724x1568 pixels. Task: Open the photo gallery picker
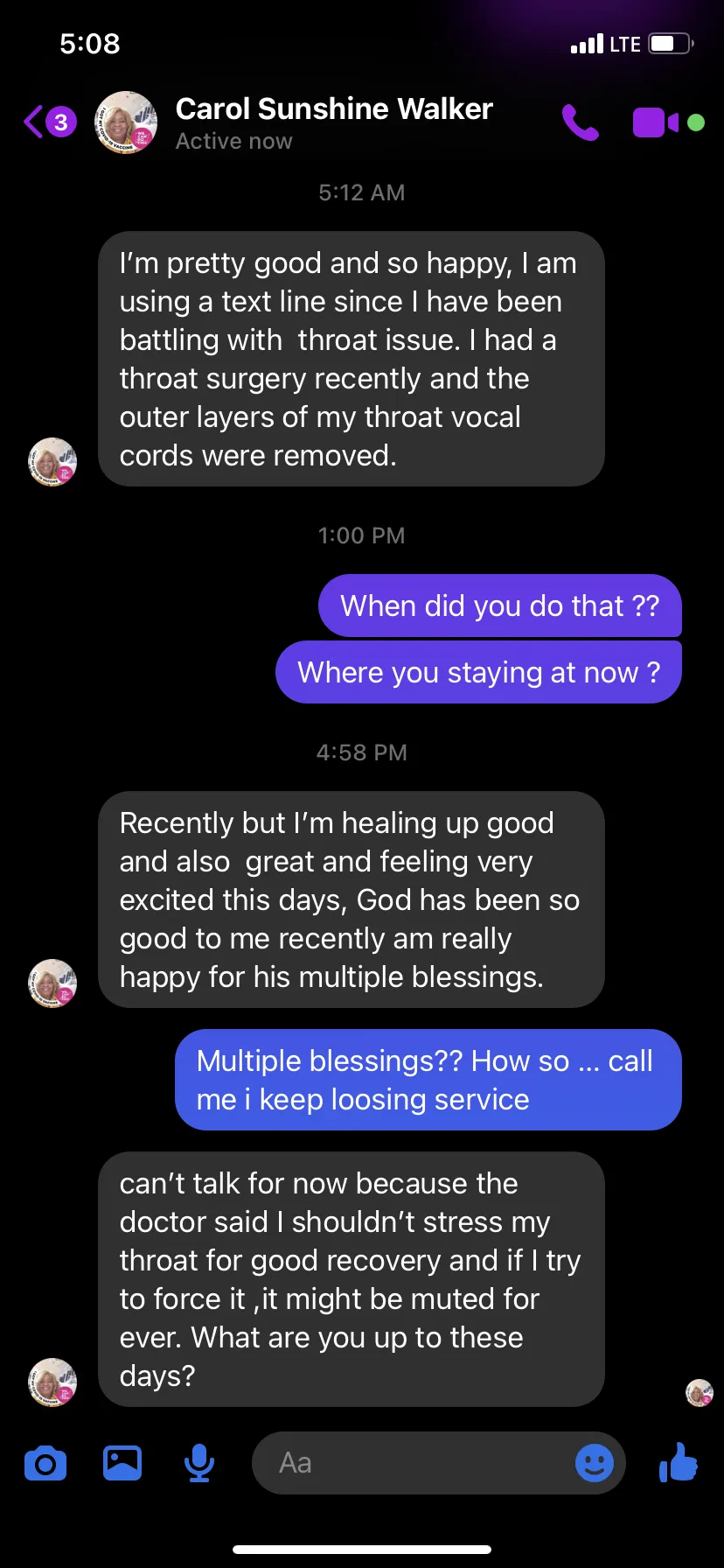[122, 1463]
